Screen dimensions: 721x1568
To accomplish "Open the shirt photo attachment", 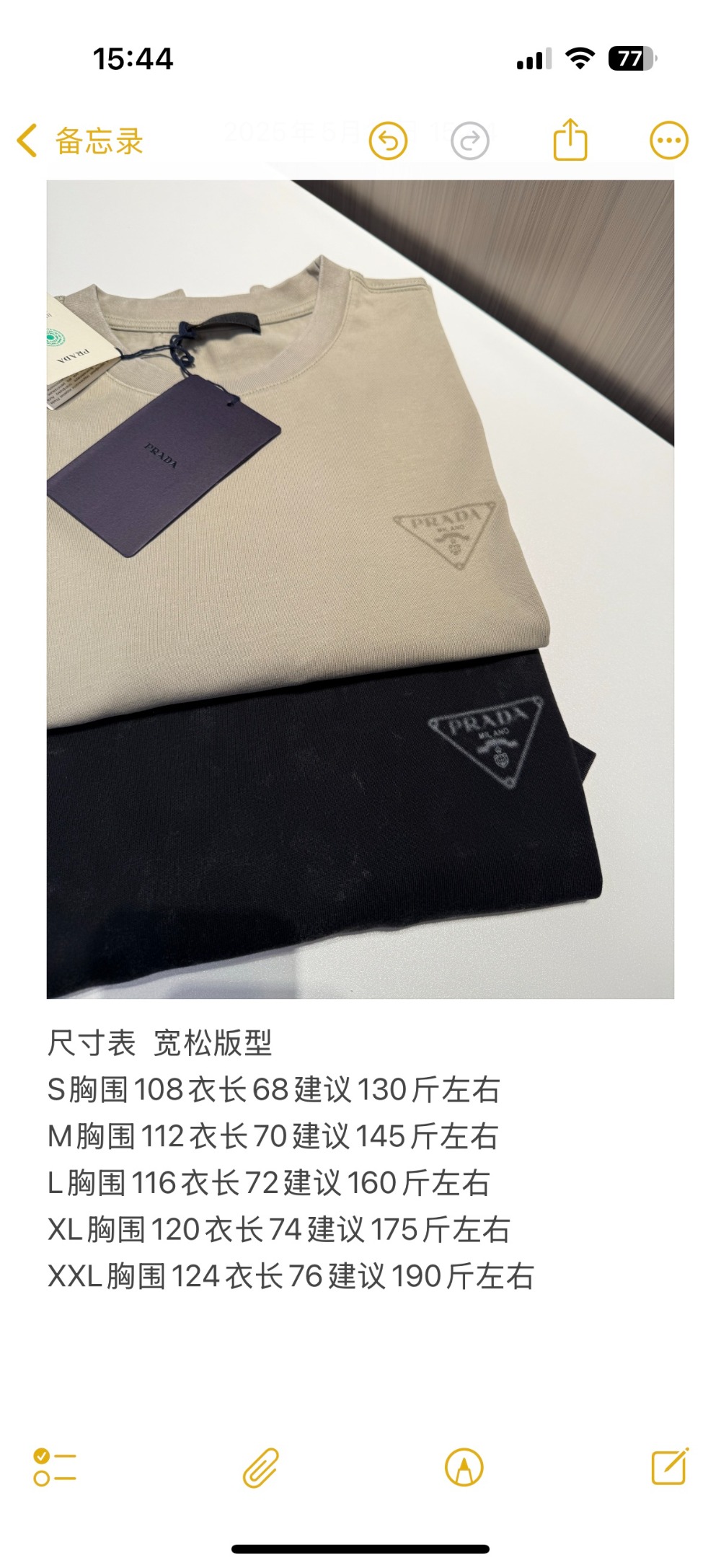I will [x=360, y=588].
